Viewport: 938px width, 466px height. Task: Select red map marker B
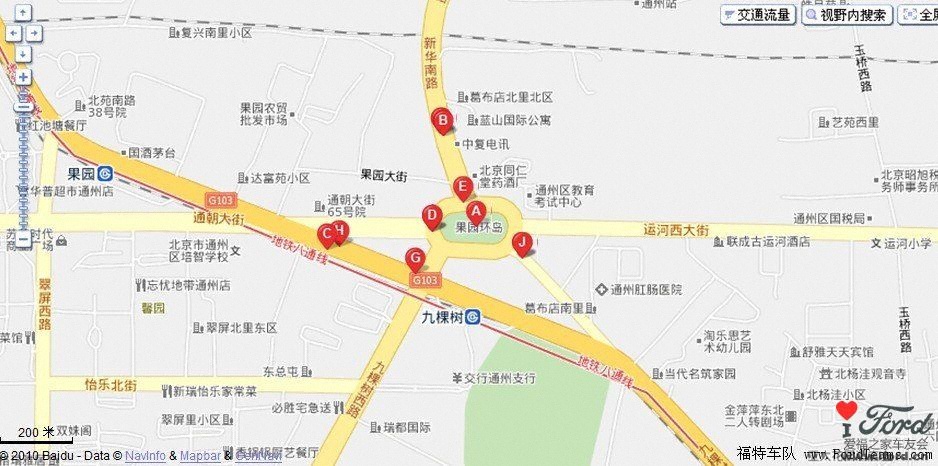(x=441, y=119)
